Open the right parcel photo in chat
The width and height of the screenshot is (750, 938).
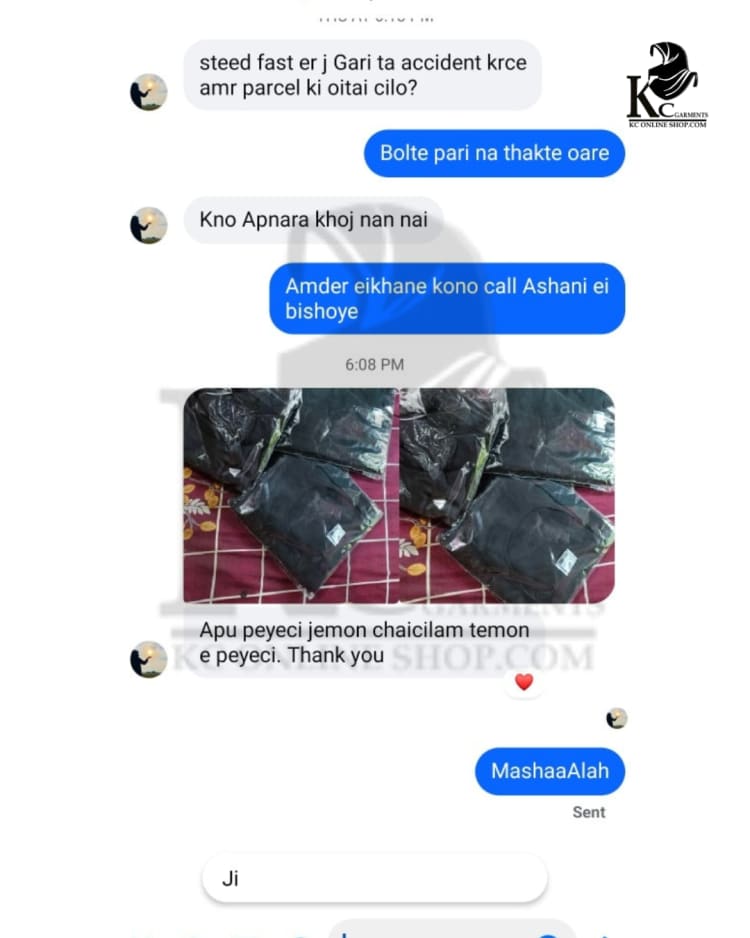pyautogui.click(x=507, y=495)
